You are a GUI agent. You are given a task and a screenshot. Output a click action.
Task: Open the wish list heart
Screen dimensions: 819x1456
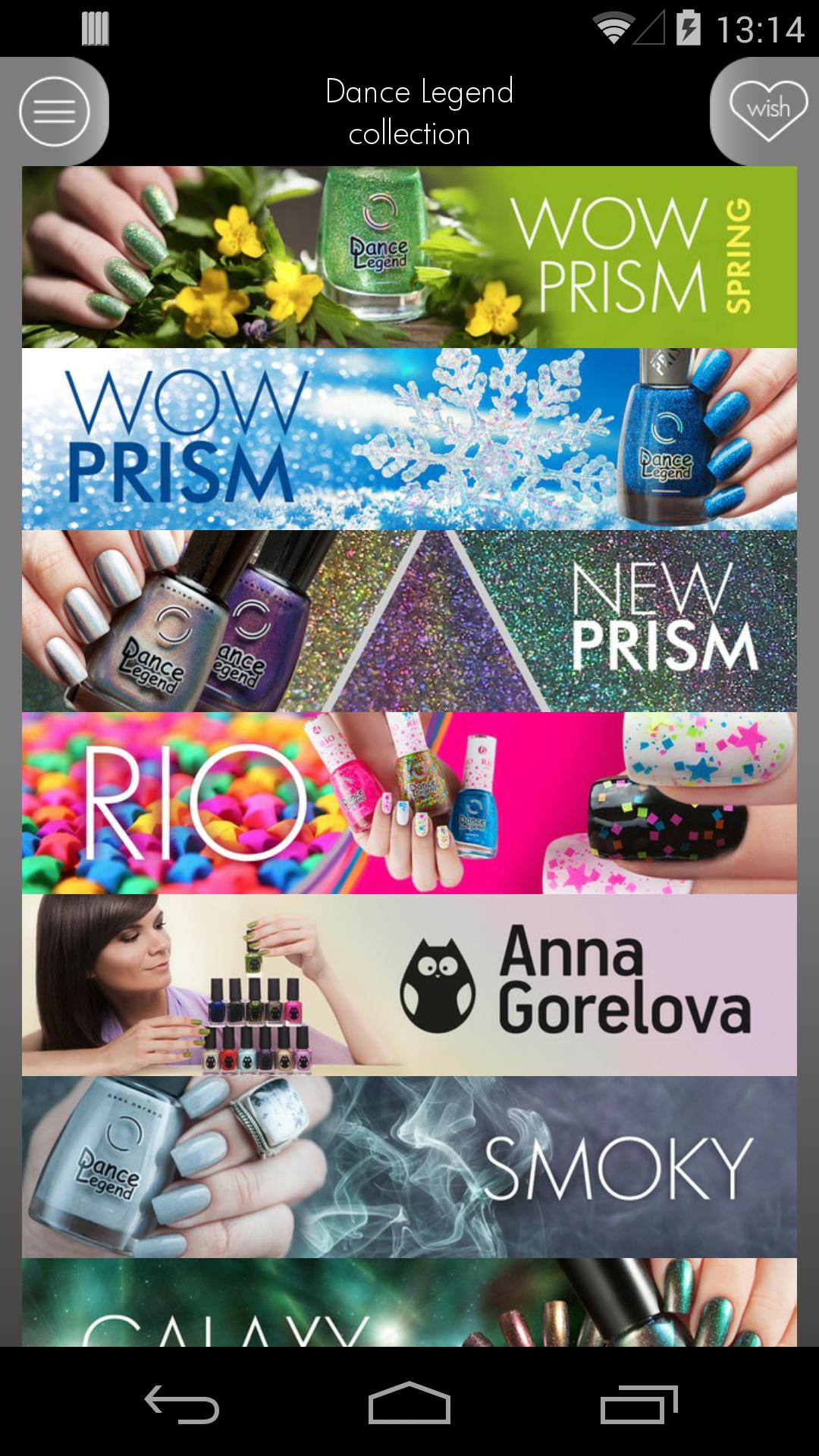tap(767, 111)
